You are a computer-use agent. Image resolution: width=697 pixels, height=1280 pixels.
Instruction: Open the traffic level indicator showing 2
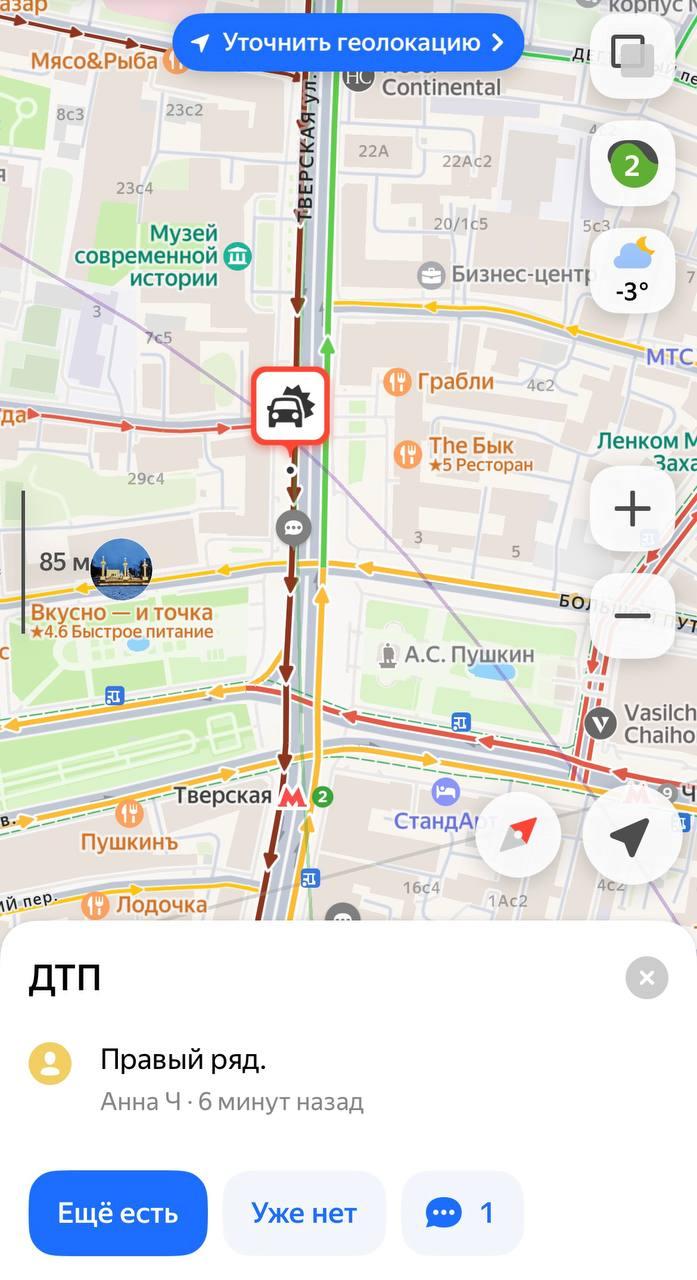click(632, 165)
